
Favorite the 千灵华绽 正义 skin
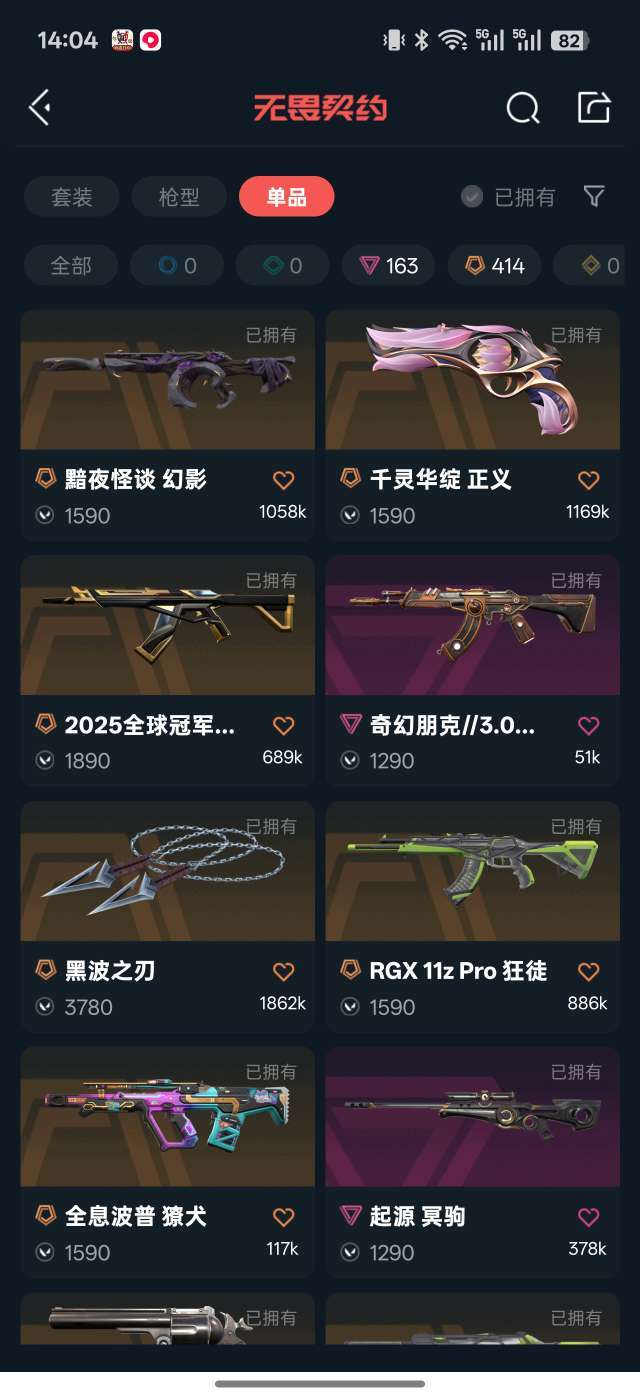point(589,480)
